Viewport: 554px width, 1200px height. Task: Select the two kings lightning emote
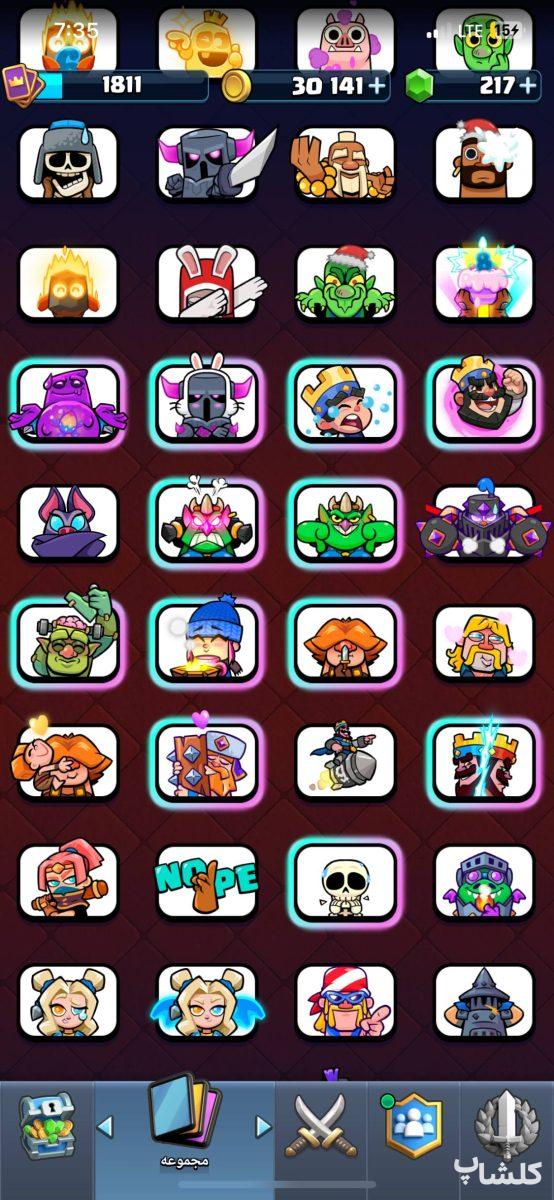484,761
